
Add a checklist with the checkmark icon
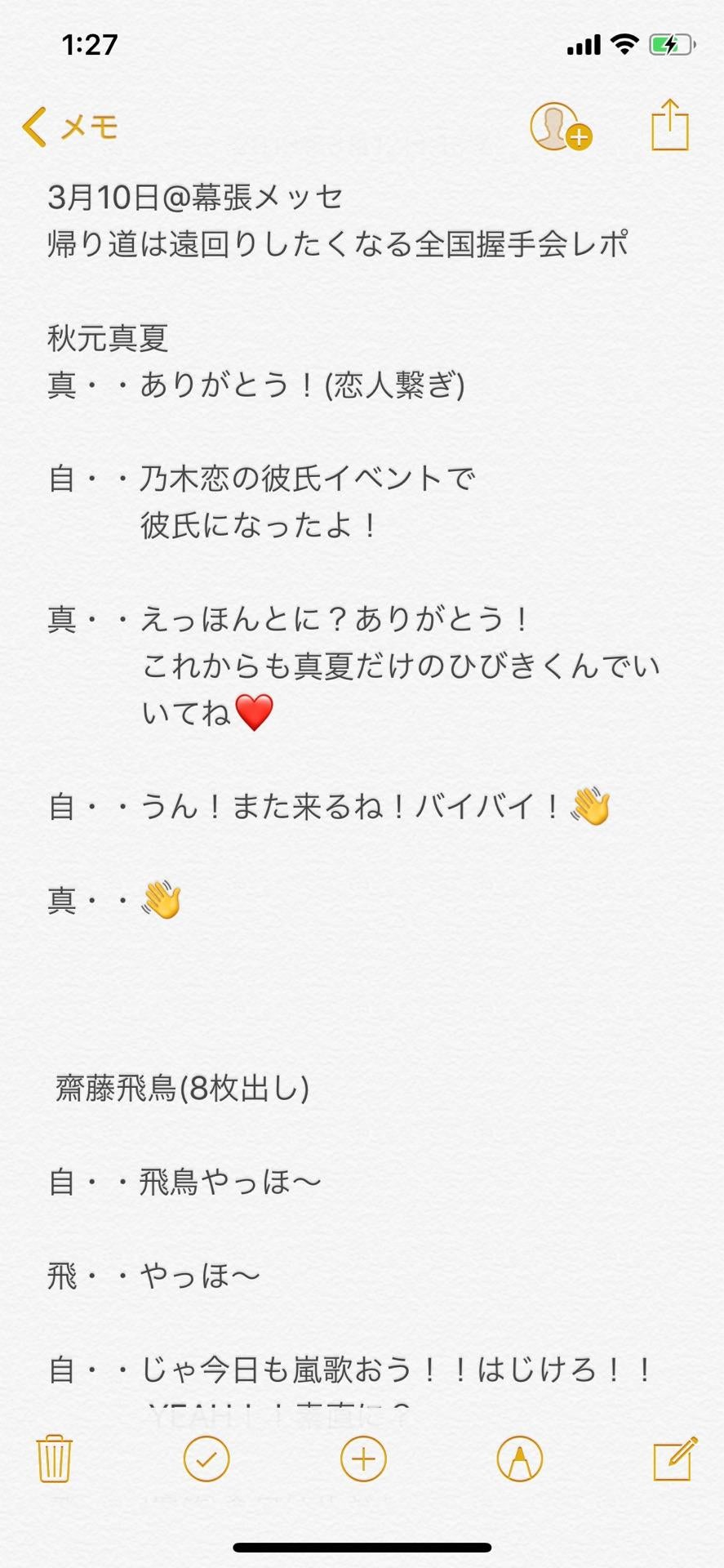[207, 1459]
